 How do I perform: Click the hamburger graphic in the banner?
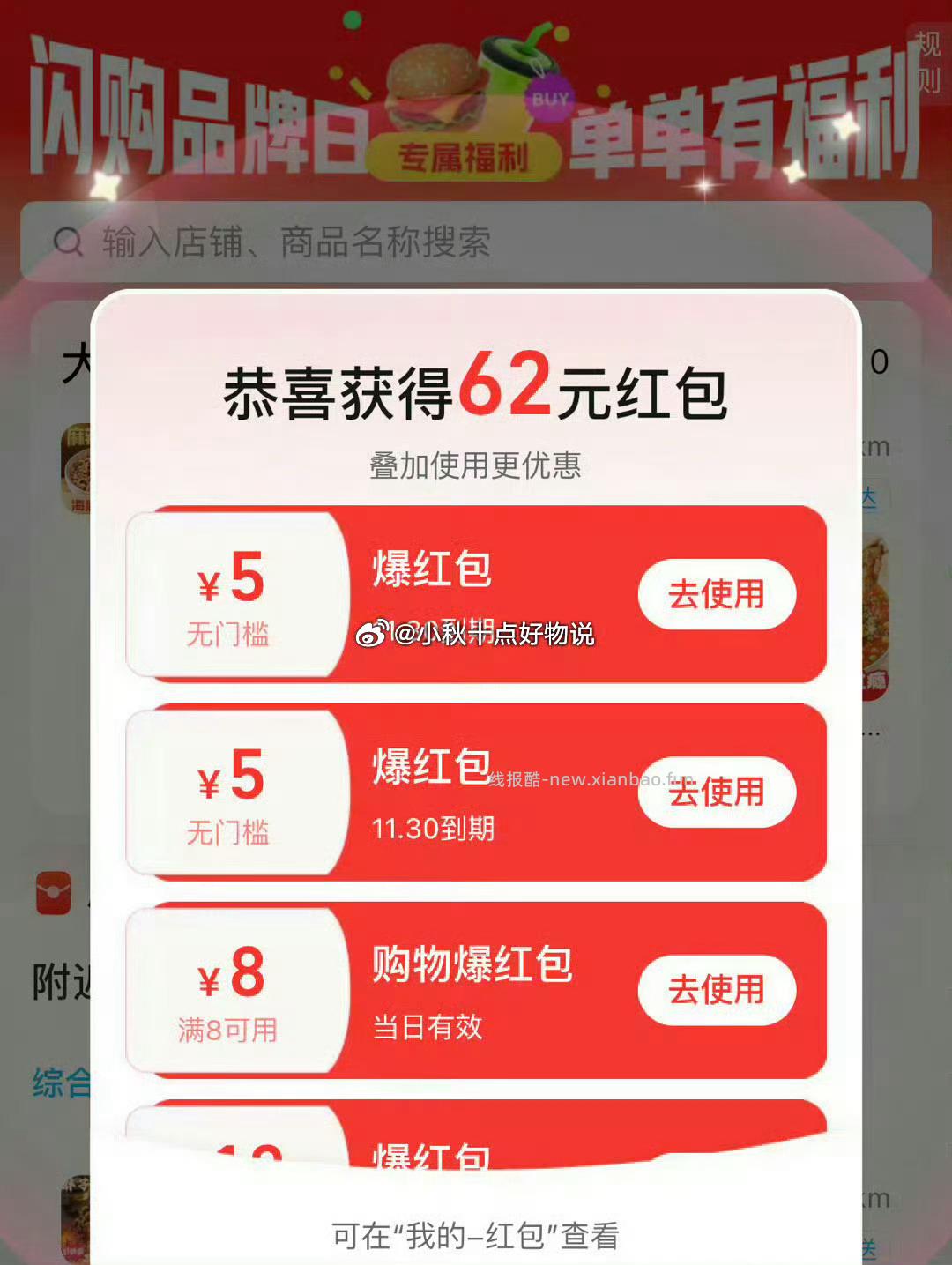436,88
